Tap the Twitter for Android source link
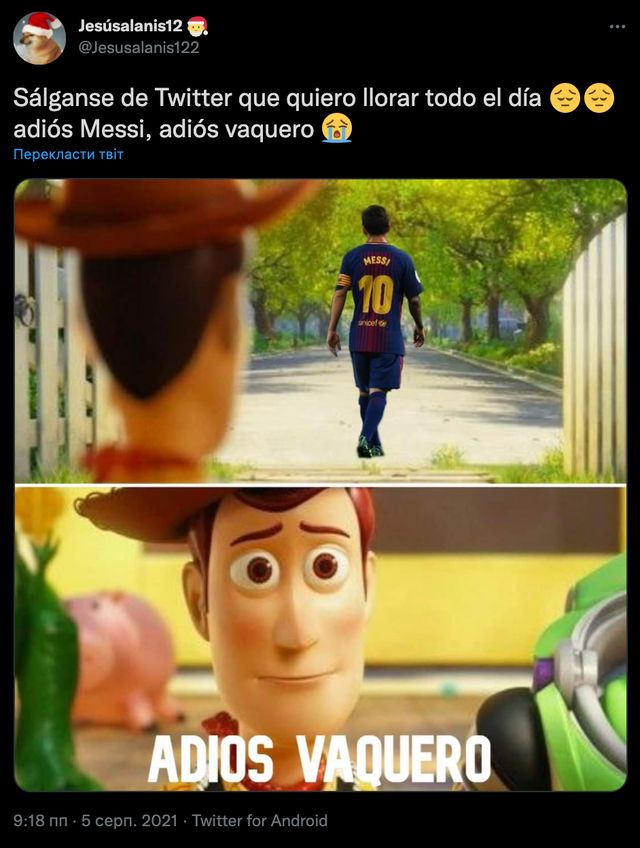The width and height of the screenshot is (640, 848). point(259,820)
